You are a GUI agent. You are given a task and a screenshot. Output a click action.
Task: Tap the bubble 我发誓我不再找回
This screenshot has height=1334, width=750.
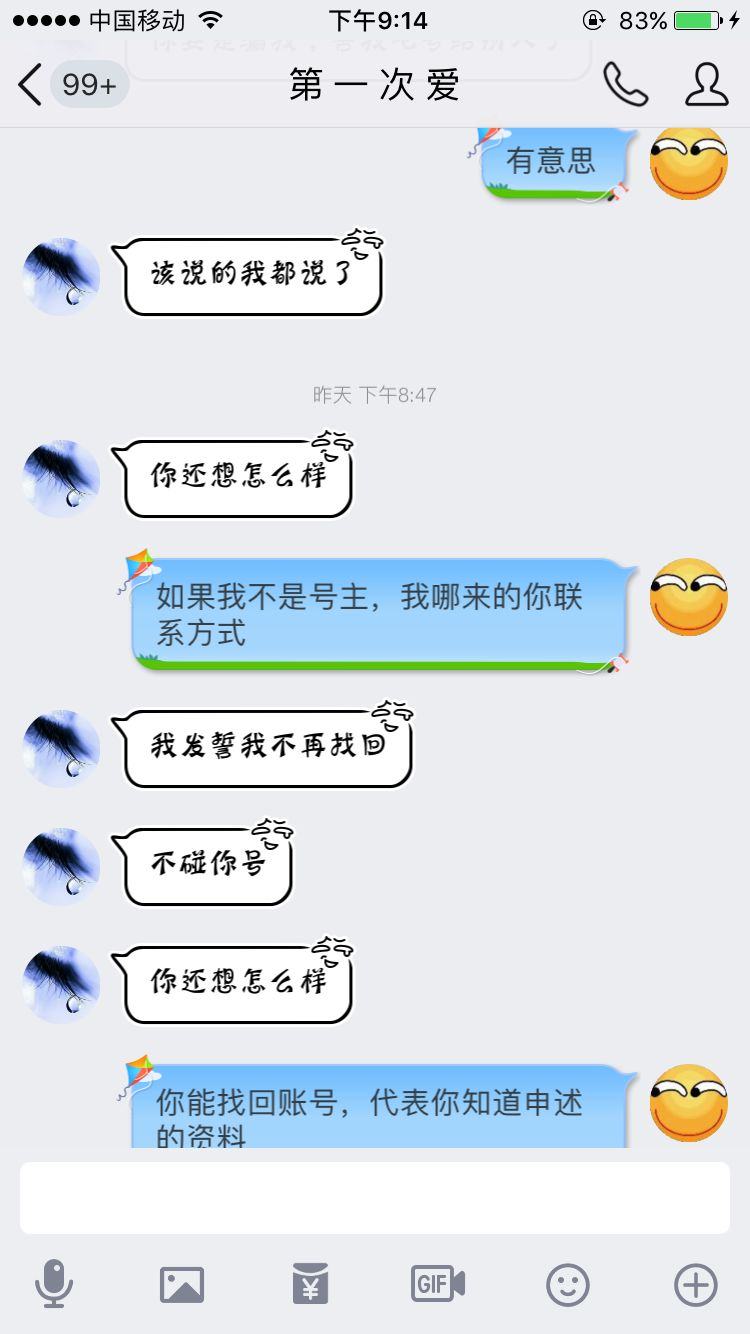(265, 749)
